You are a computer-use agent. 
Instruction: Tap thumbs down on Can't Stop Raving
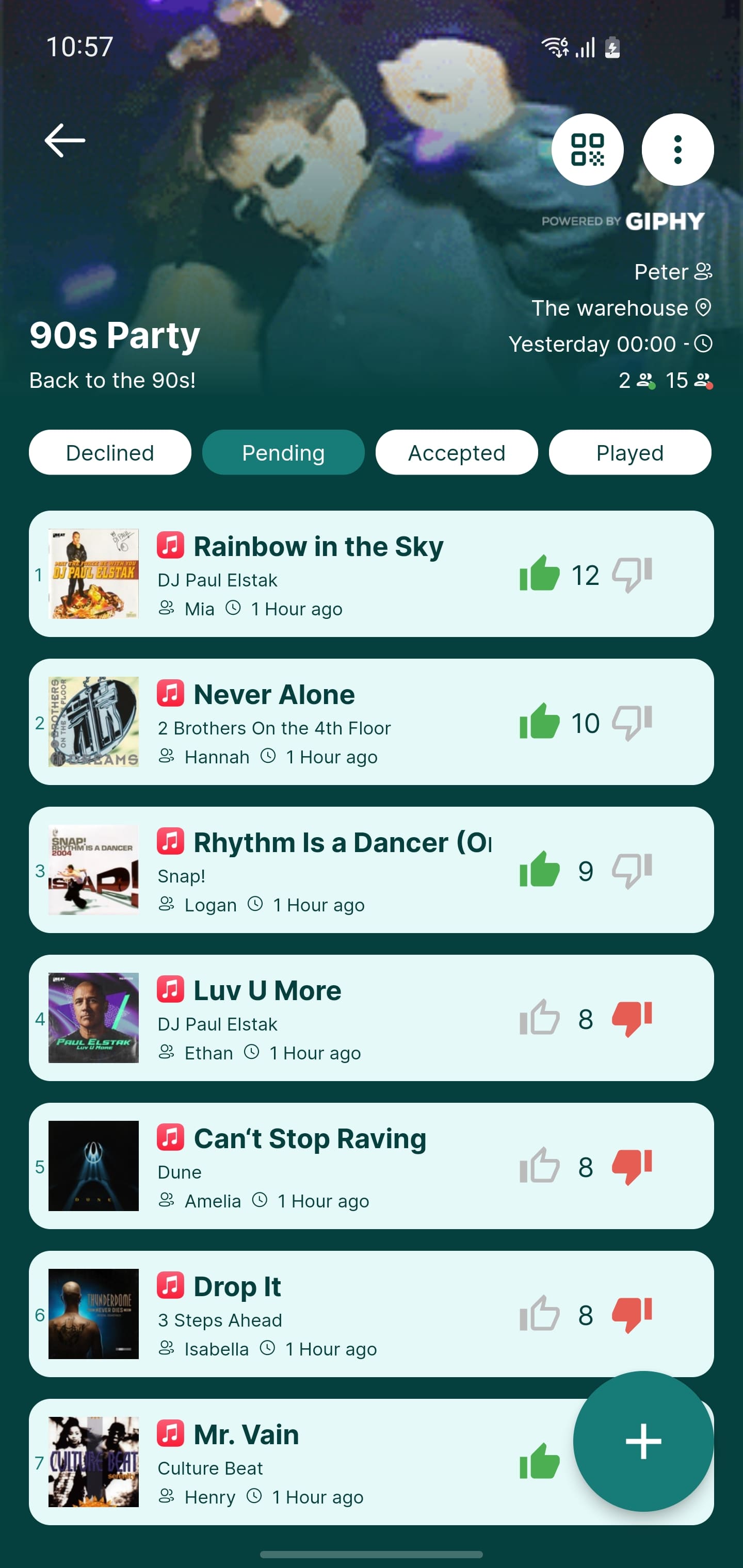pyautogui.click(x=632, y=1166)
